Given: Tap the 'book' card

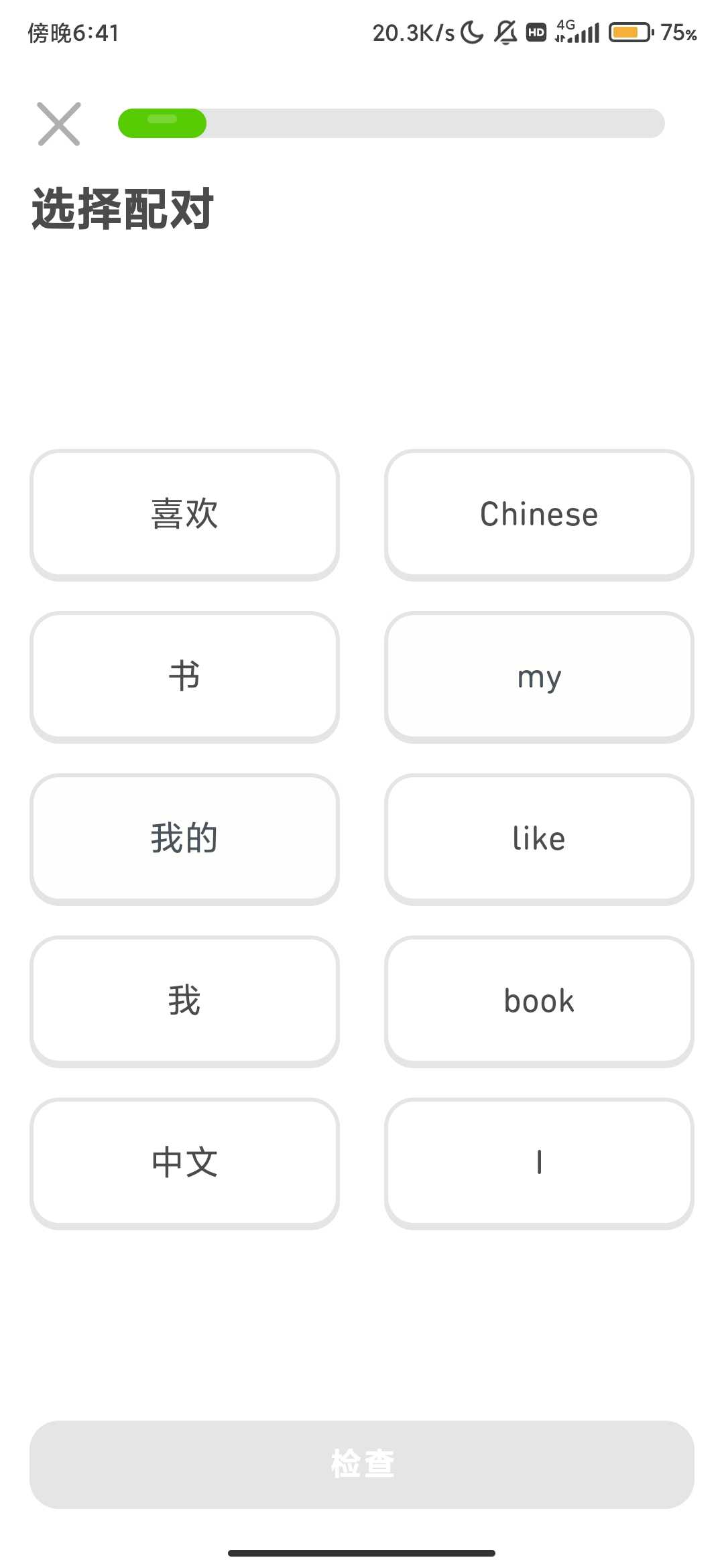Looking at the screenshot, I should [539, 1000].
